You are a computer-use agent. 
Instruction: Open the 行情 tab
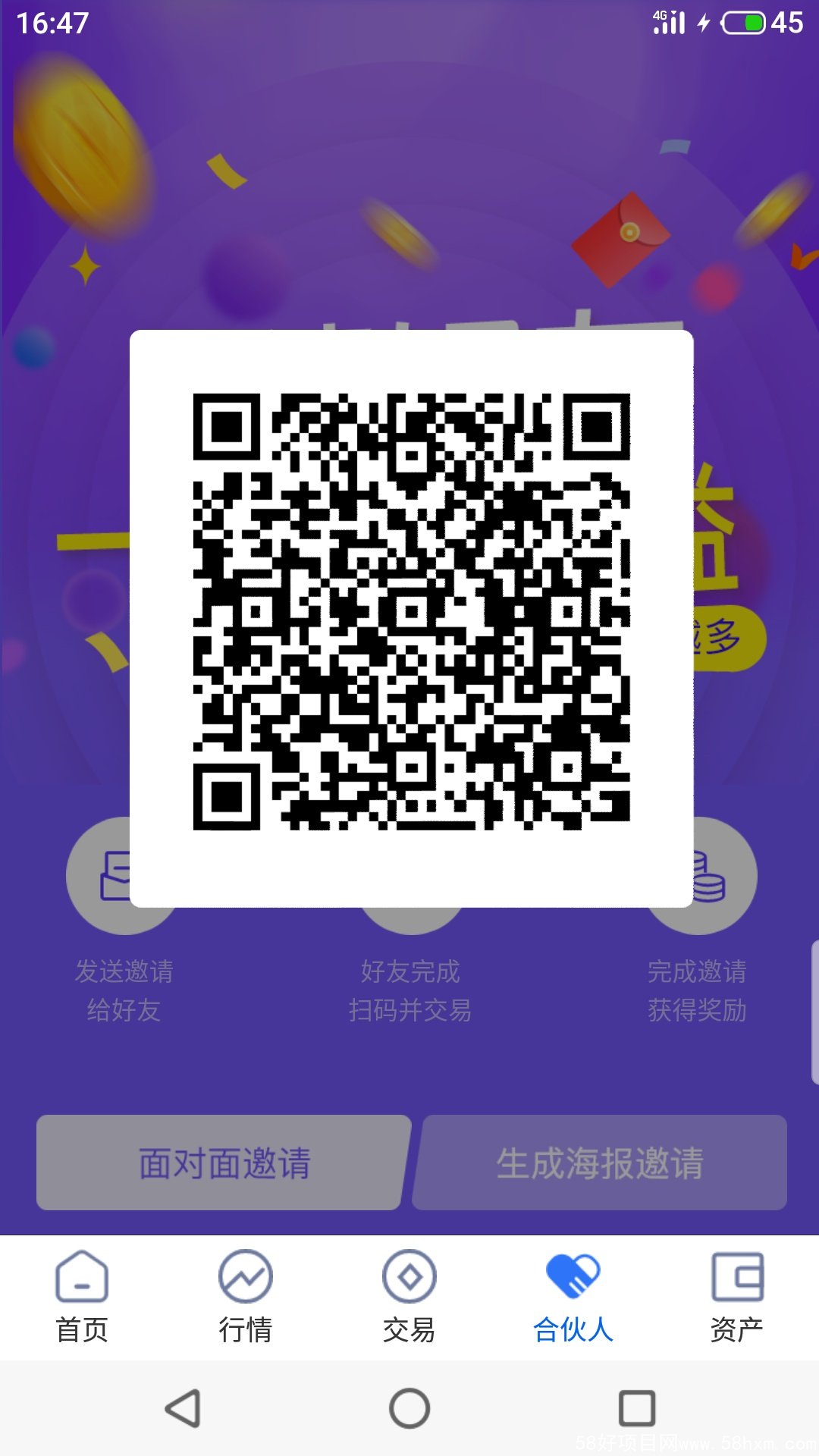tap(246, 1298)
